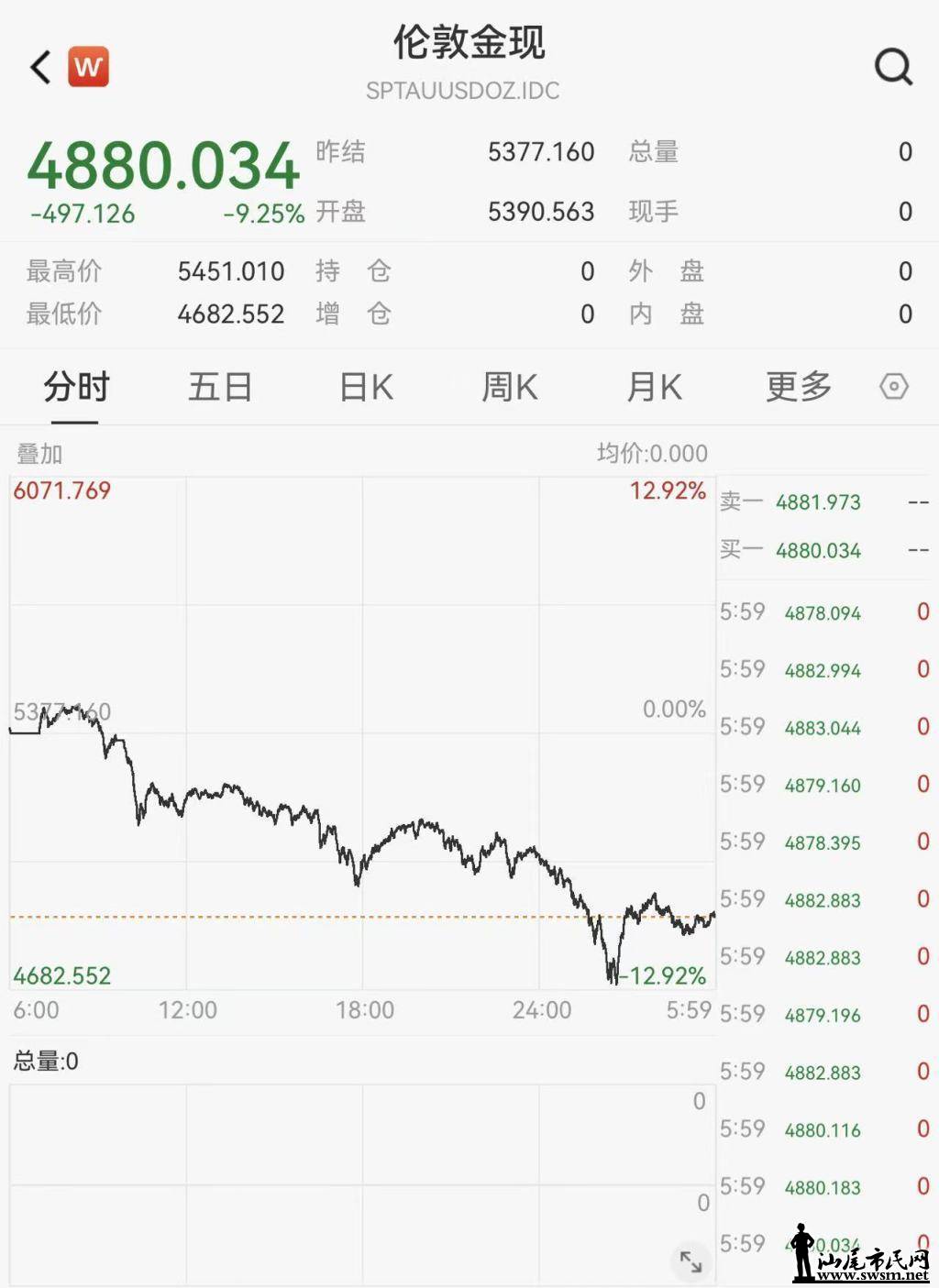
Task: Open chart settings hexagon icon
Action: click(x=894, y=387)
